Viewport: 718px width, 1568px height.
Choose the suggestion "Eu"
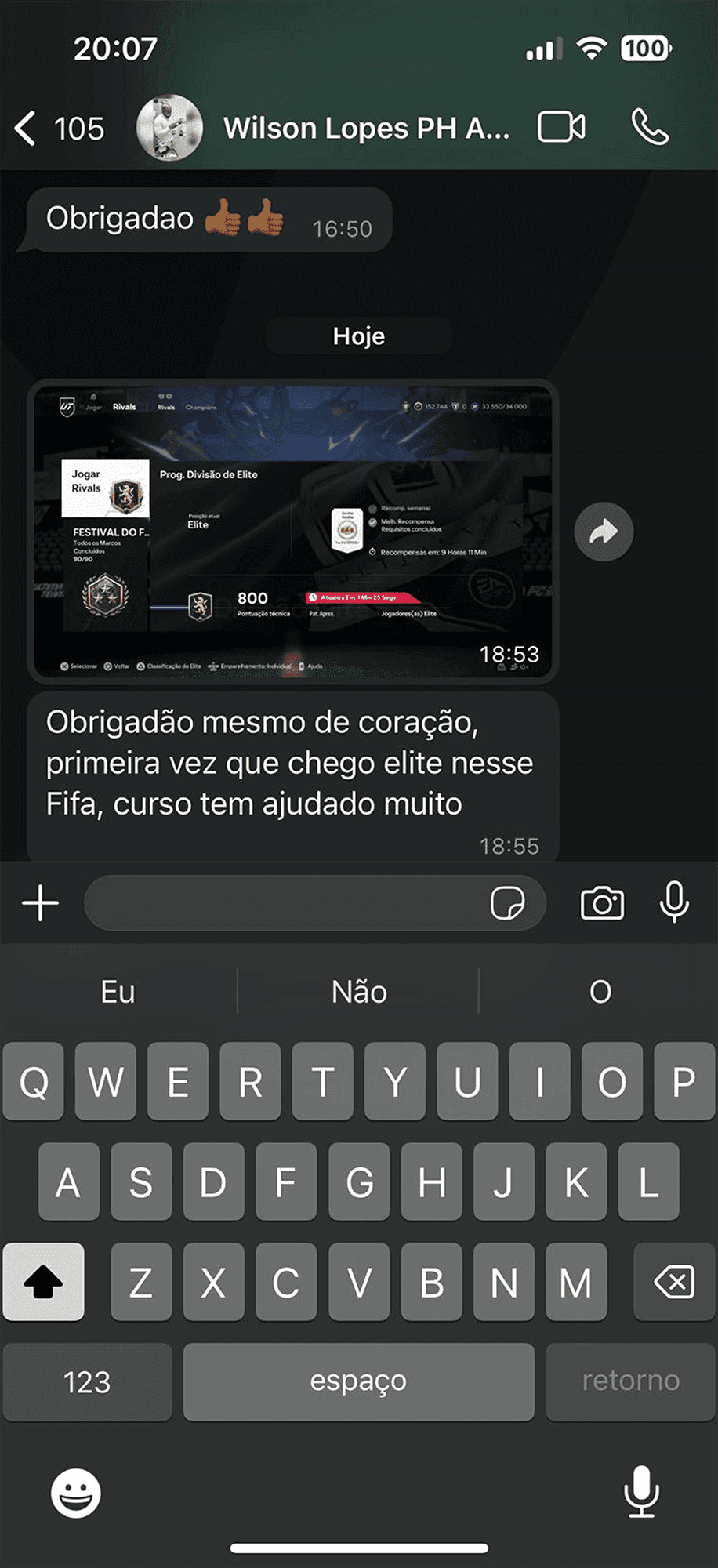coord(118,992)
